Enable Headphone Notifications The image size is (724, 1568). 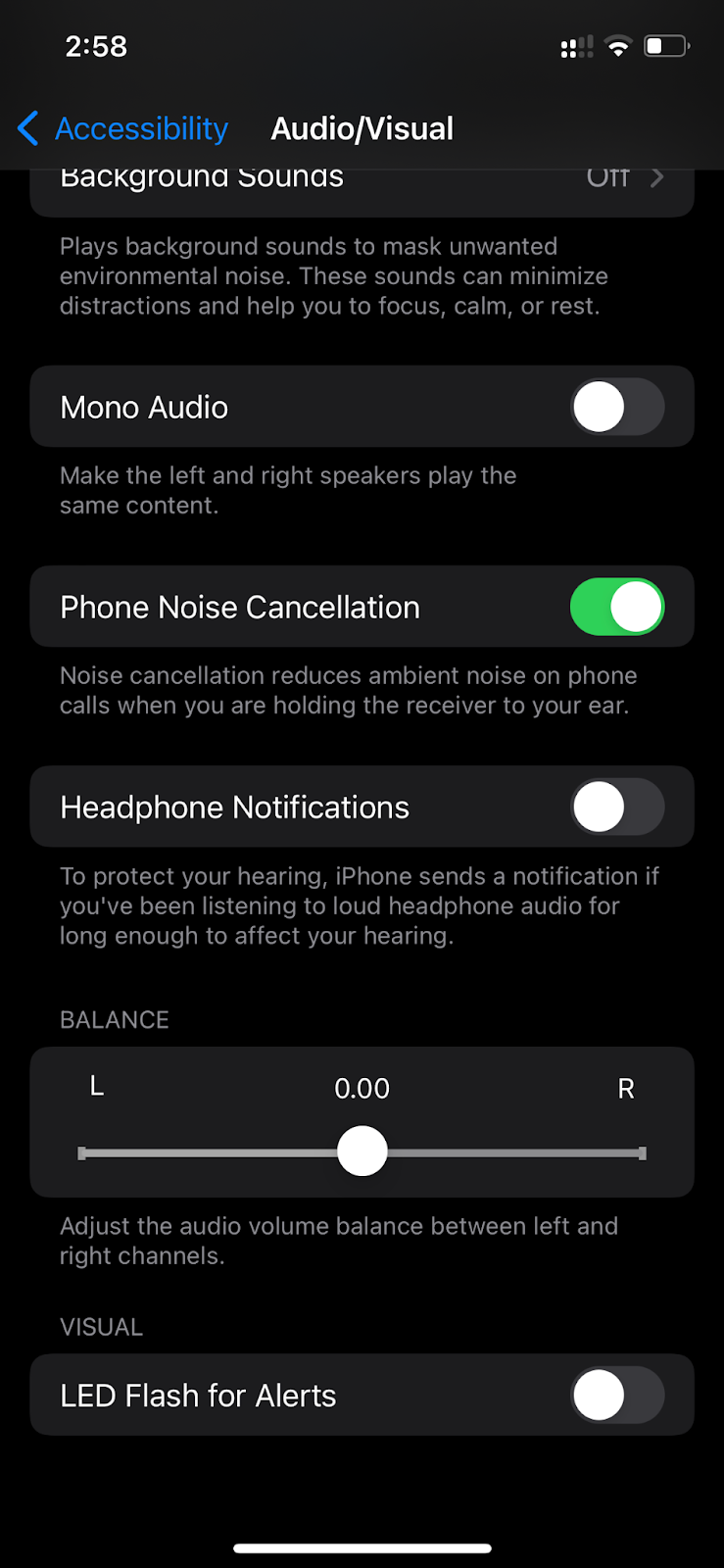tap(616, 808)
